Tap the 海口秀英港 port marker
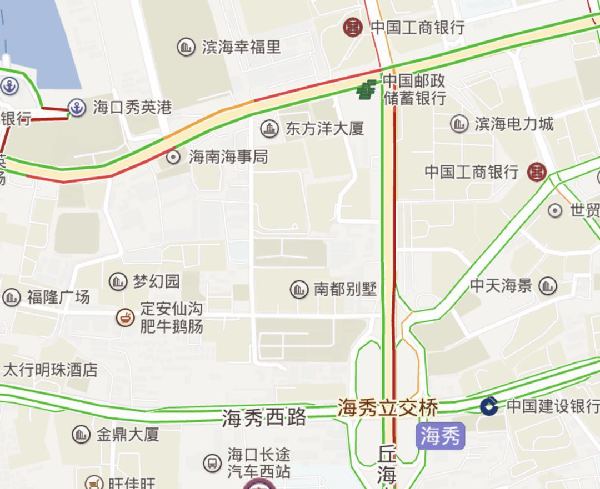Viewport: 600px width, 489px height. click(x=77, y=107)
